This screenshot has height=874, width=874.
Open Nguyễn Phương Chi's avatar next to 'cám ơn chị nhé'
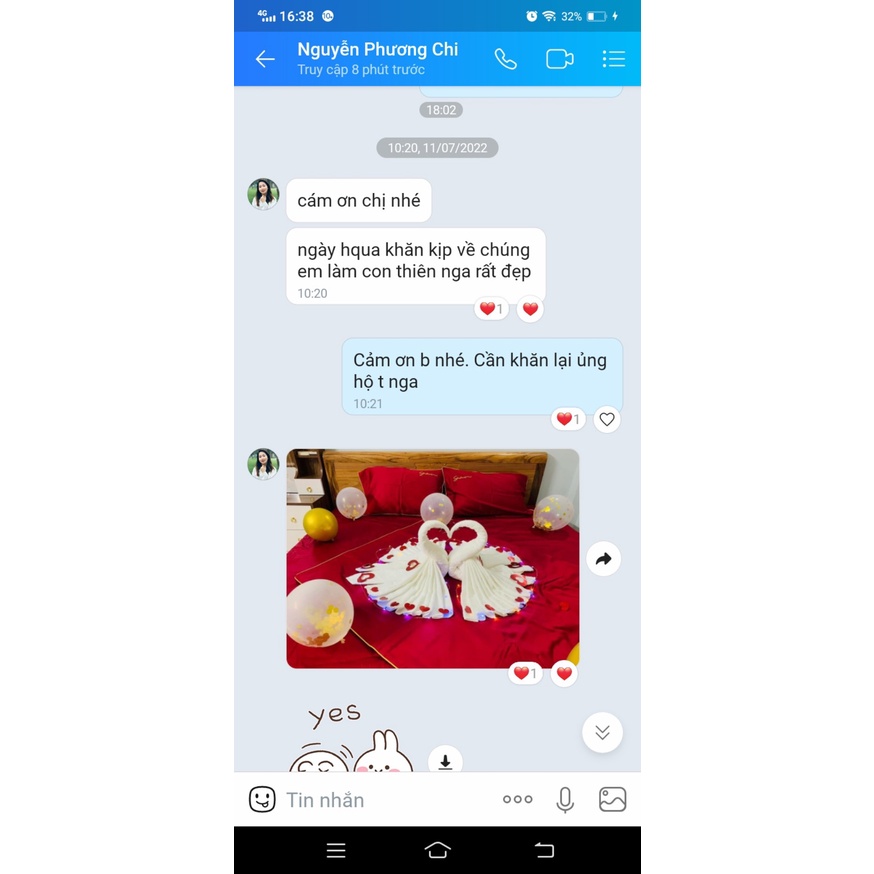click(x=263, y=194)
